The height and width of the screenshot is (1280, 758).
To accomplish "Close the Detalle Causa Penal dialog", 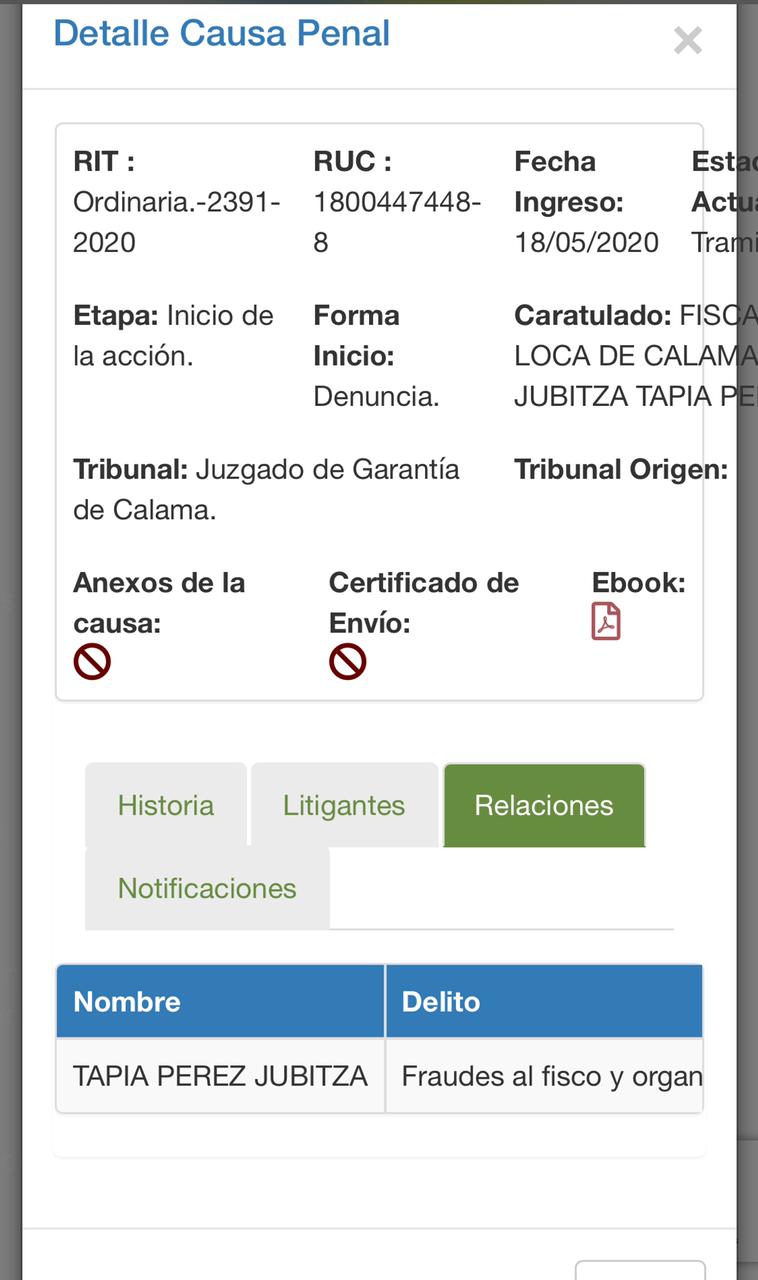I will 688,41.
